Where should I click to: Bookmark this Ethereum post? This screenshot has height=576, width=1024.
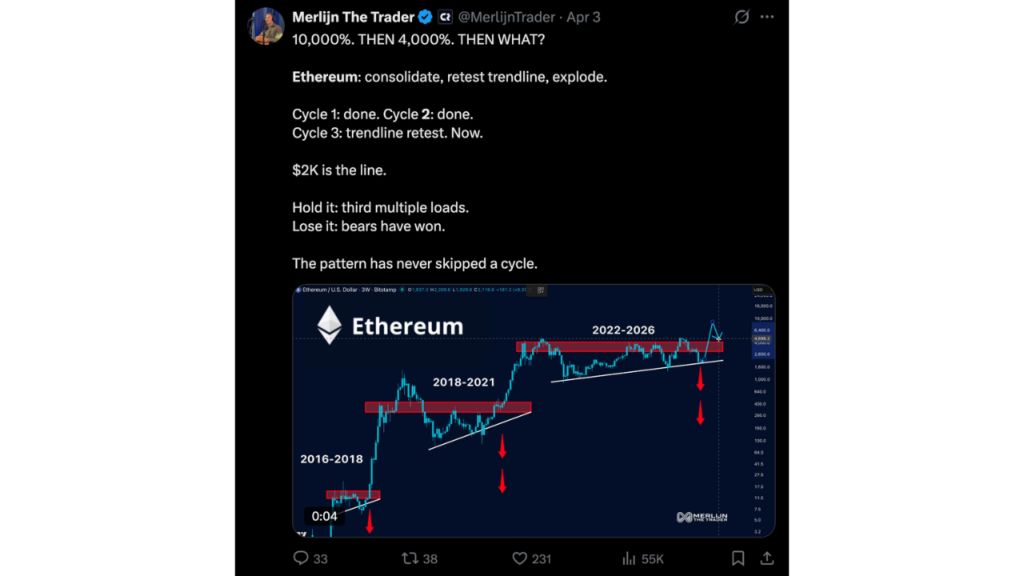[738, 558]
